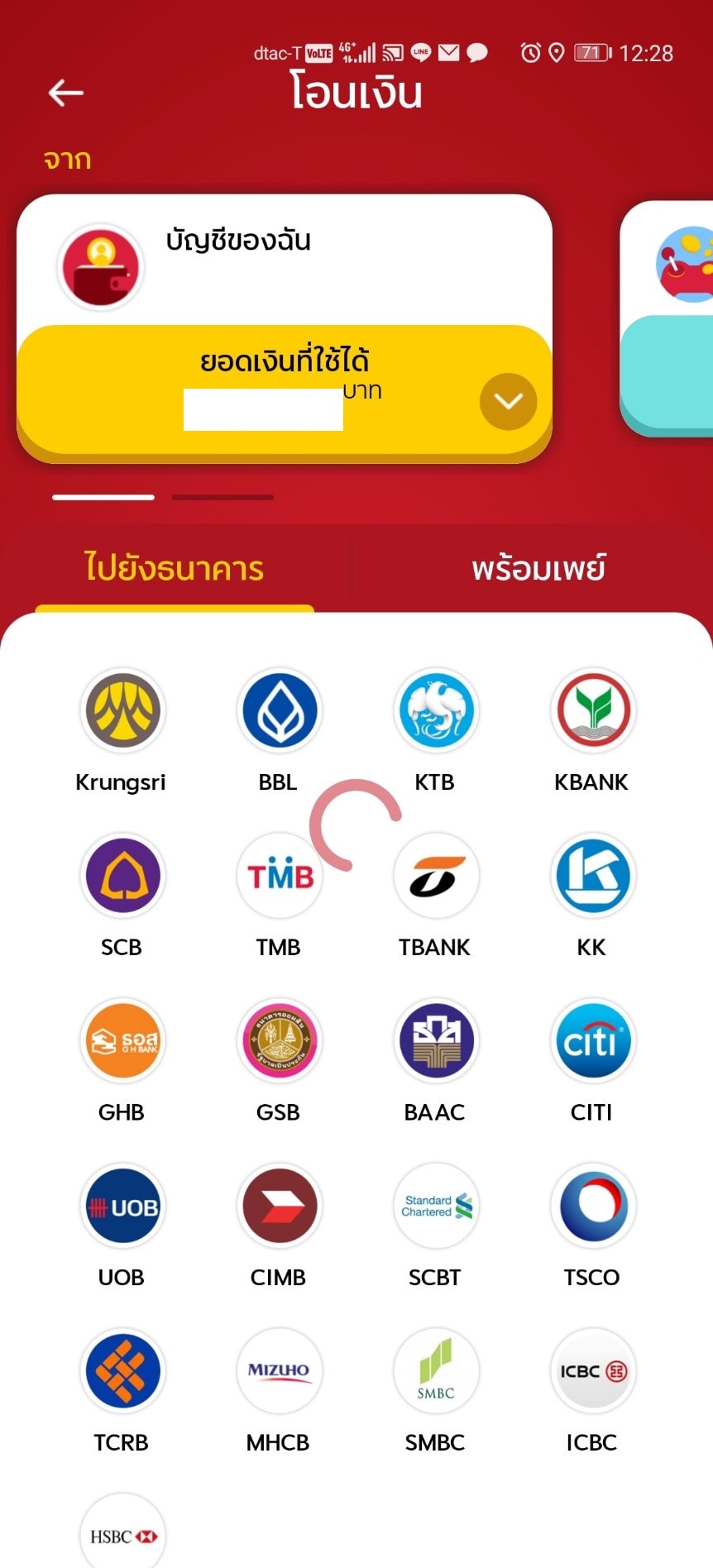Expand the available balance chevron
The height and width of the screenshot is (1568, 713).
(x=508, y=402)
